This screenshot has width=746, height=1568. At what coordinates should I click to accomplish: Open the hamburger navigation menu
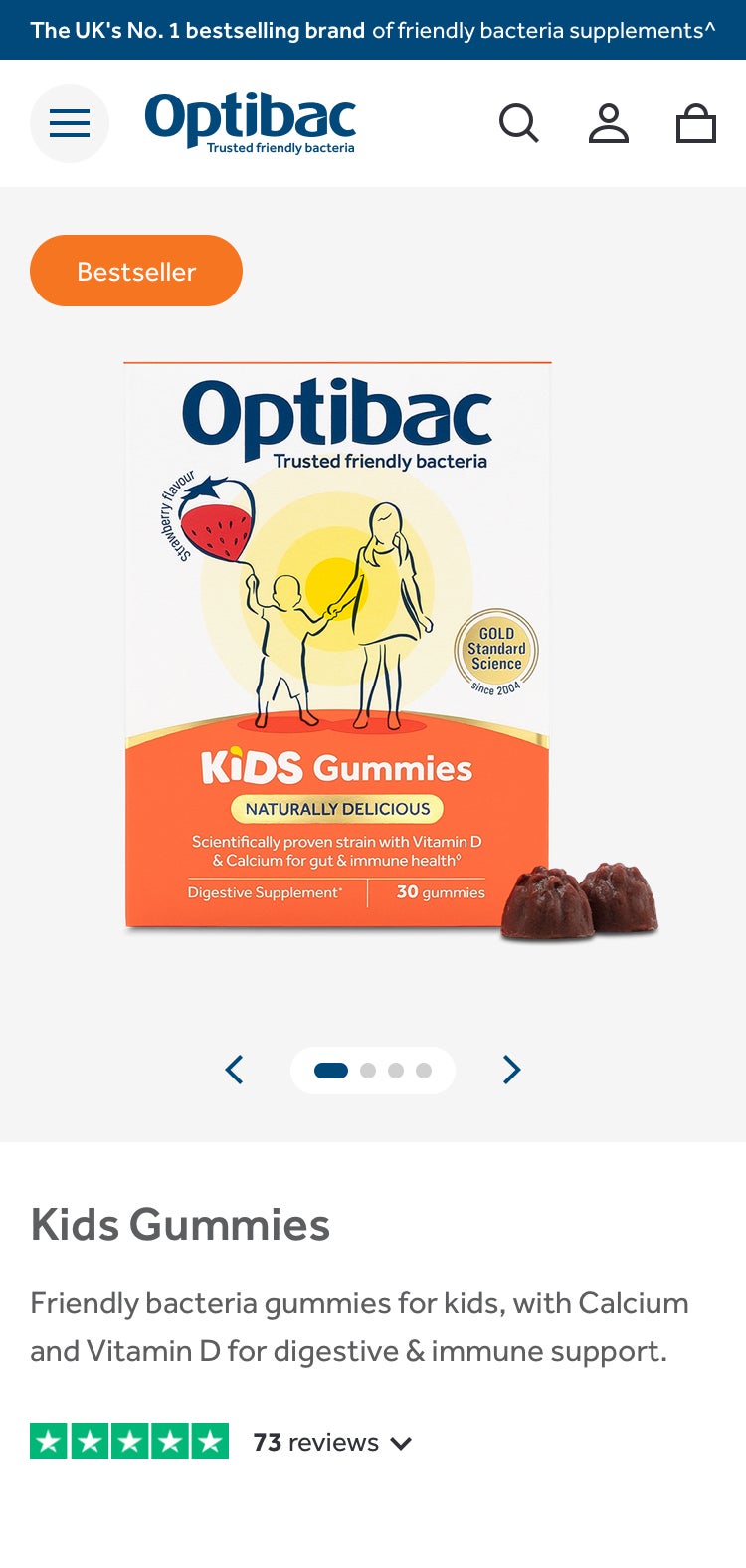70,123
